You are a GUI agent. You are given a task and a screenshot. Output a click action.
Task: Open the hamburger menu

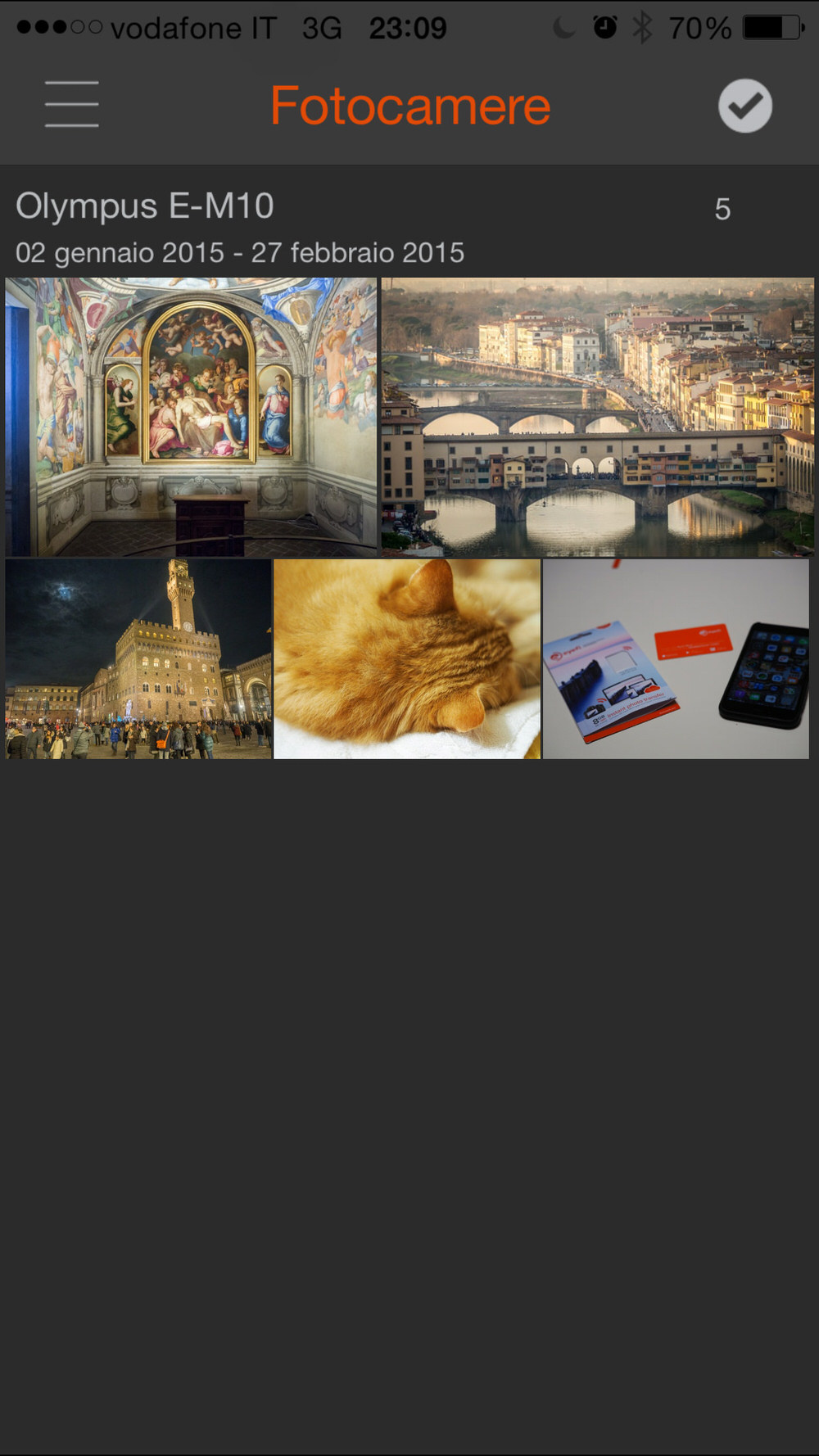(71, 104)
